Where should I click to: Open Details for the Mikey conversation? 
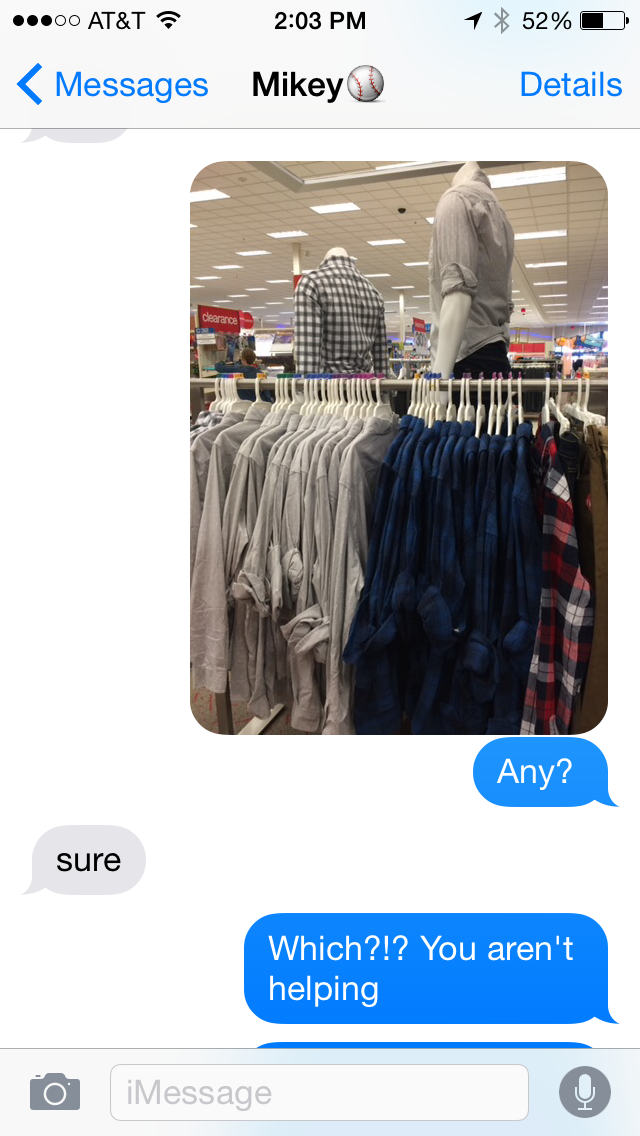click(x=570, y=85)
